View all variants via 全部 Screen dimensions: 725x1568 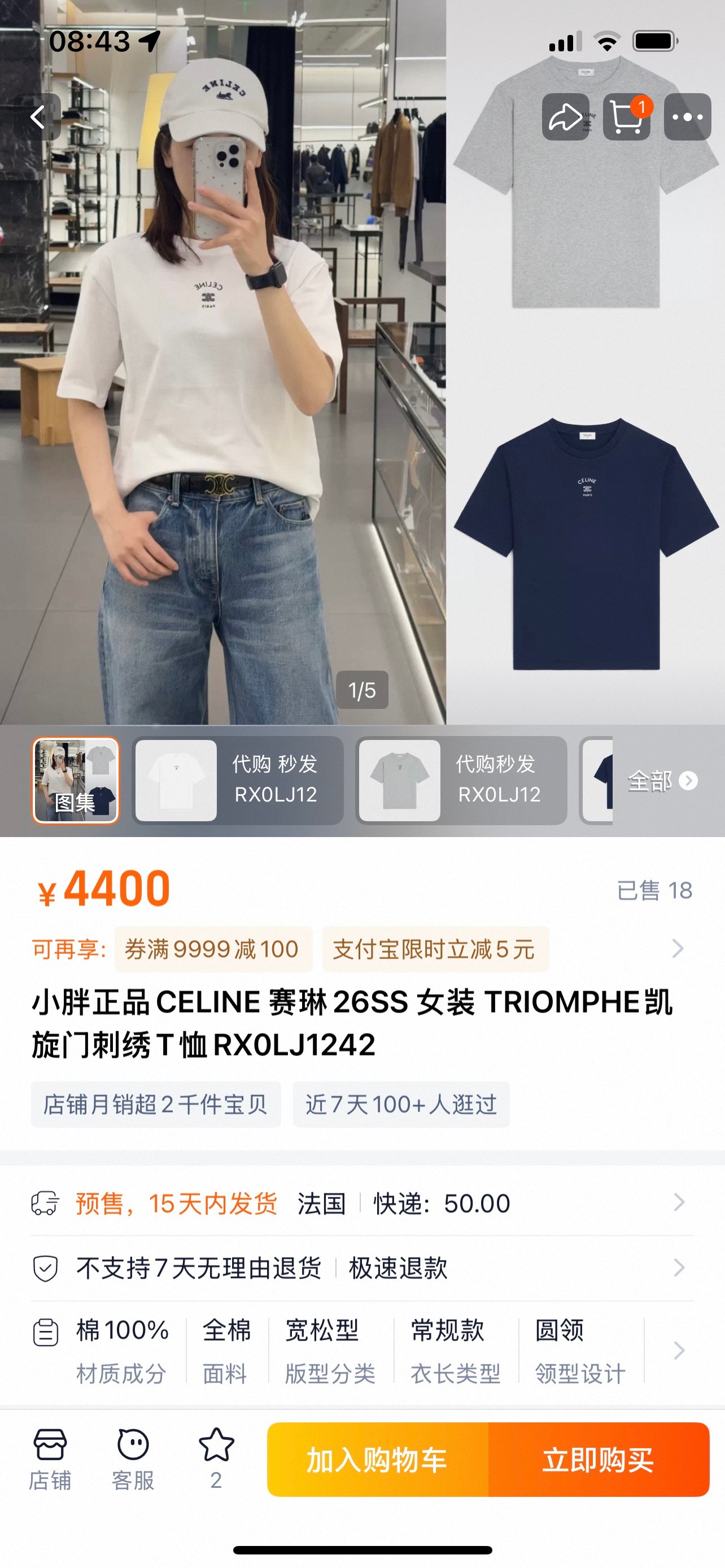coord(662,781)
